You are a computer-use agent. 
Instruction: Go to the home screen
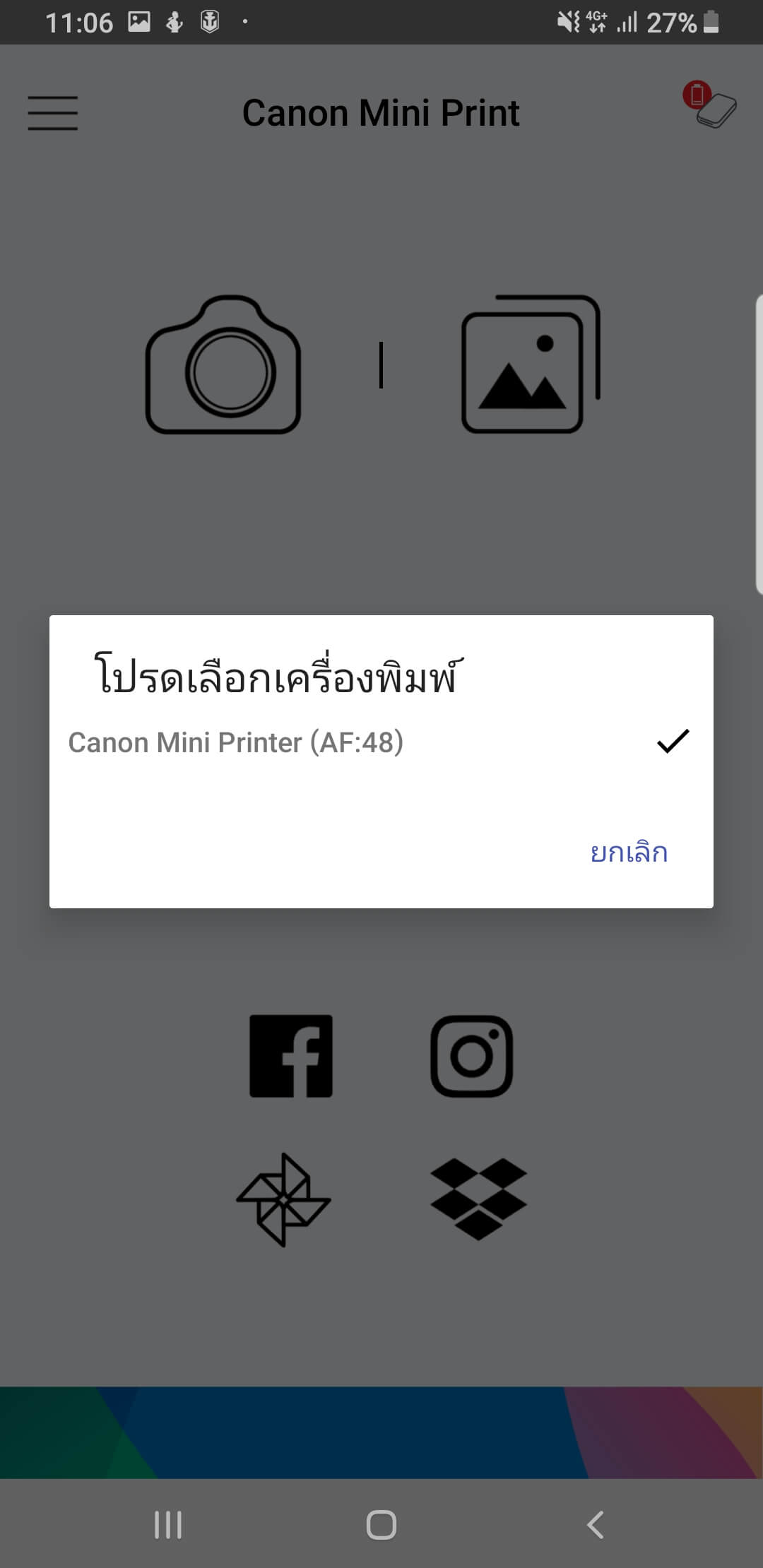coord(381,1524)
